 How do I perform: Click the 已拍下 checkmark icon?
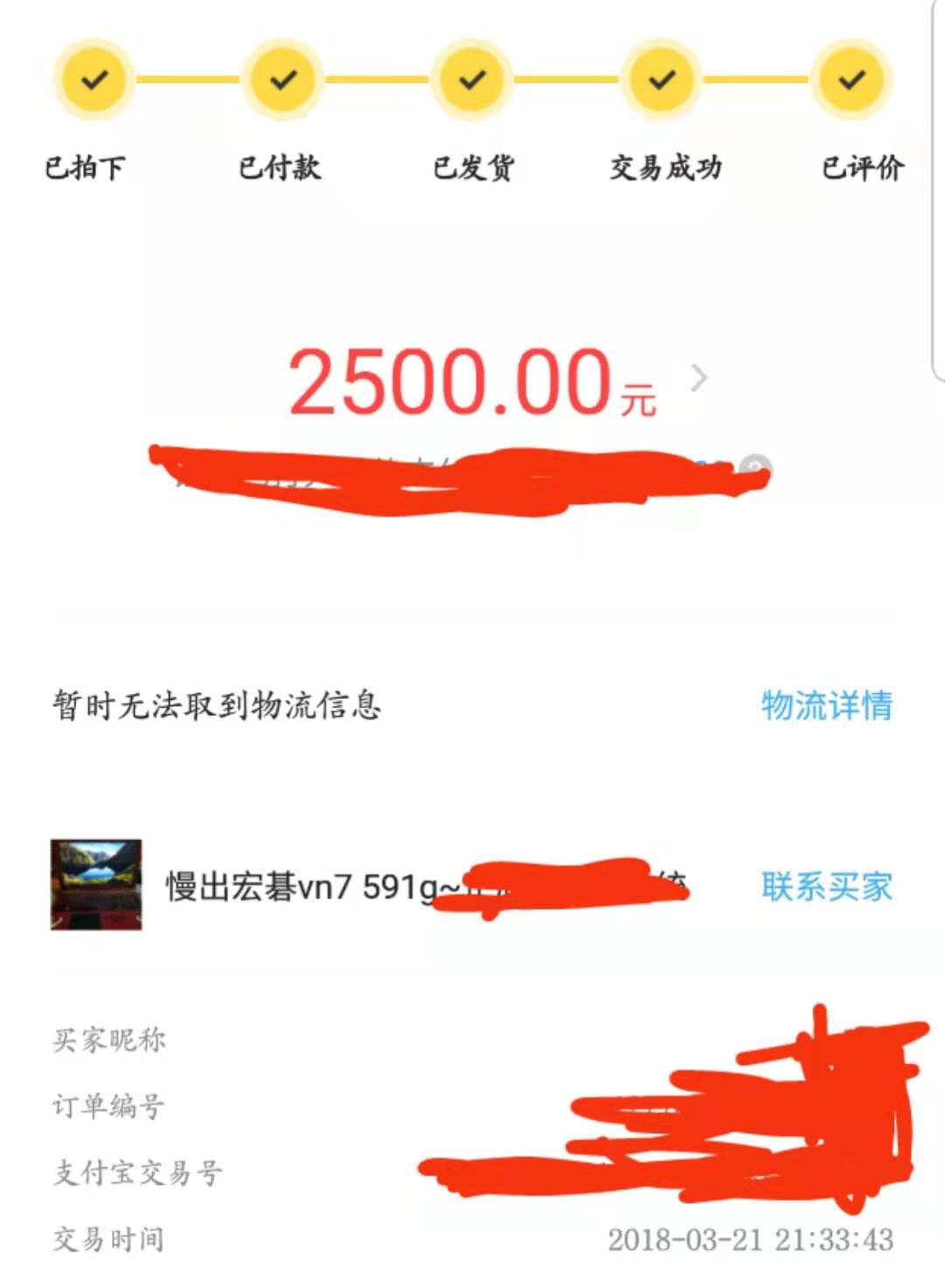pos(92,80)
